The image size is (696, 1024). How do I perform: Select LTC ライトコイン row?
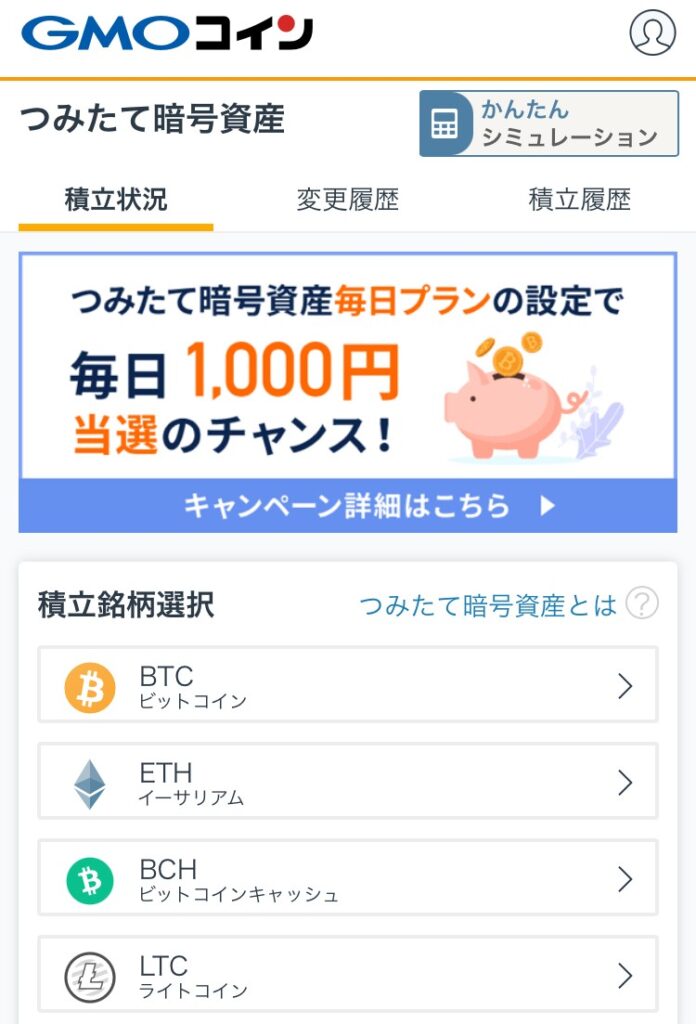pyautogui.click(x=348, y=975)
